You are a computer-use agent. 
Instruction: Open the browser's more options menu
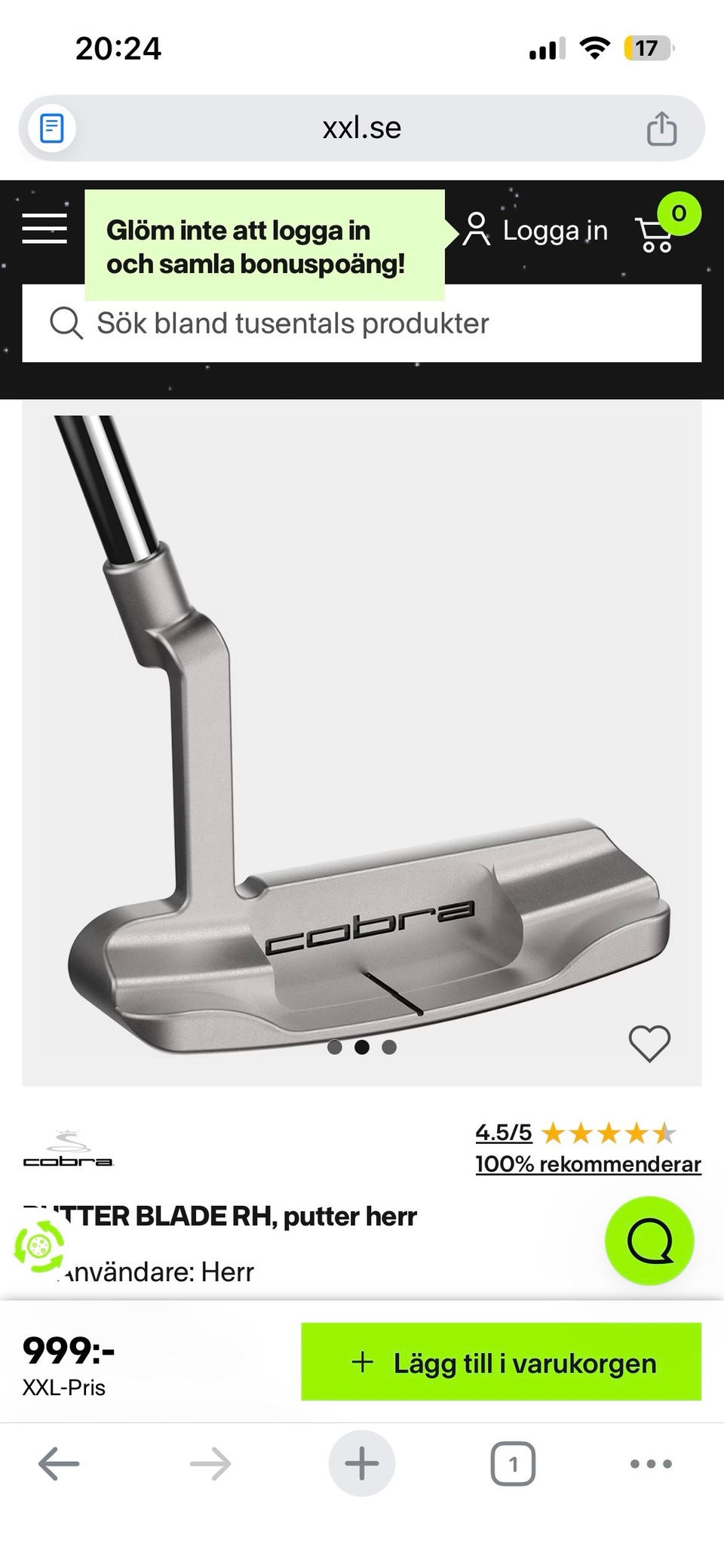pyautogui.click(x=650, y=1465)
